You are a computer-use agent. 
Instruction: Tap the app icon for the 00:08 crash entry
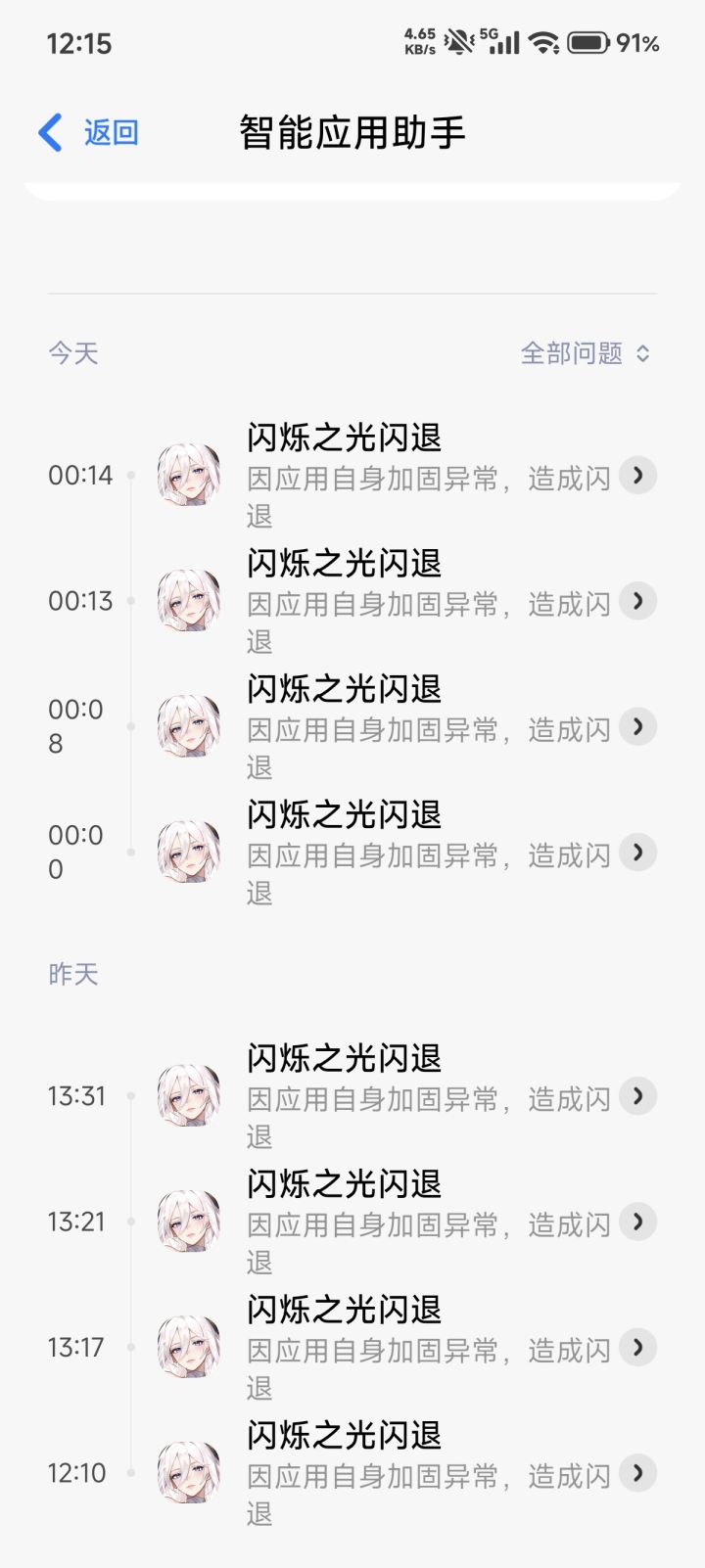tap(189, 727)
